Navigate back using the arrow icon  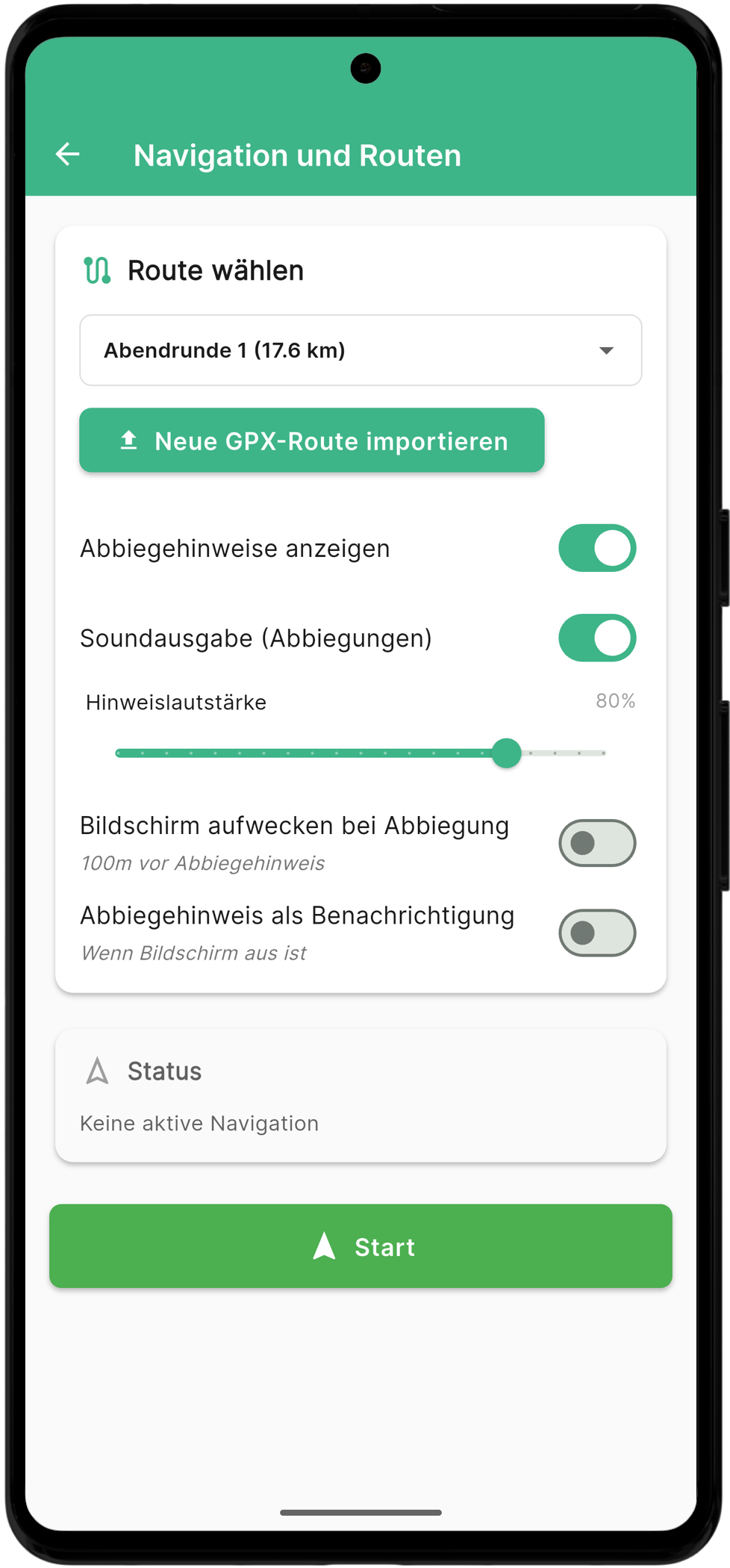pyautogui.click(x=69, y=155)
